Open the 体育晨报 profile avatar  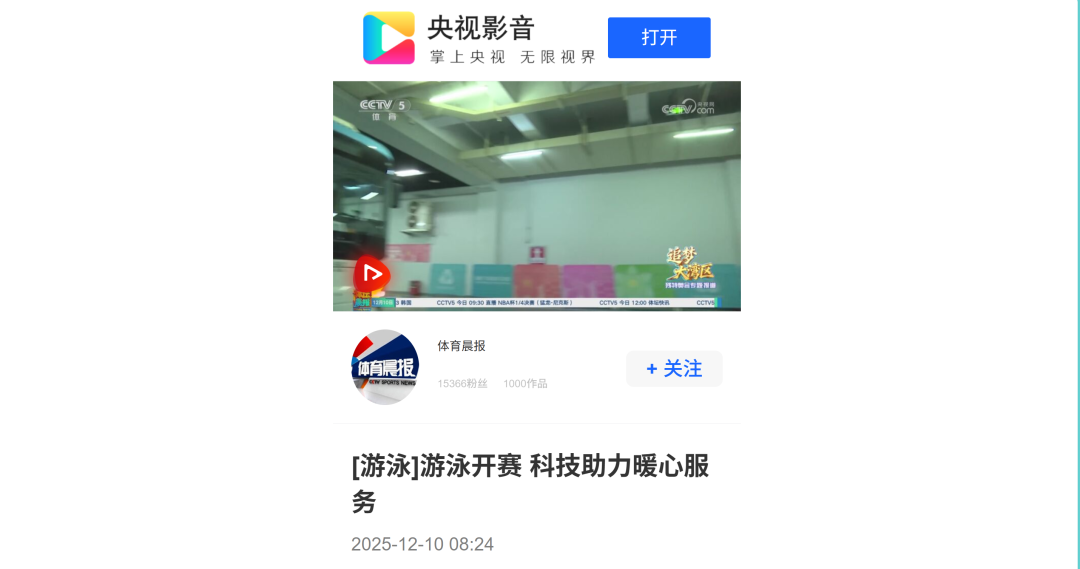(x=385, y=367)
